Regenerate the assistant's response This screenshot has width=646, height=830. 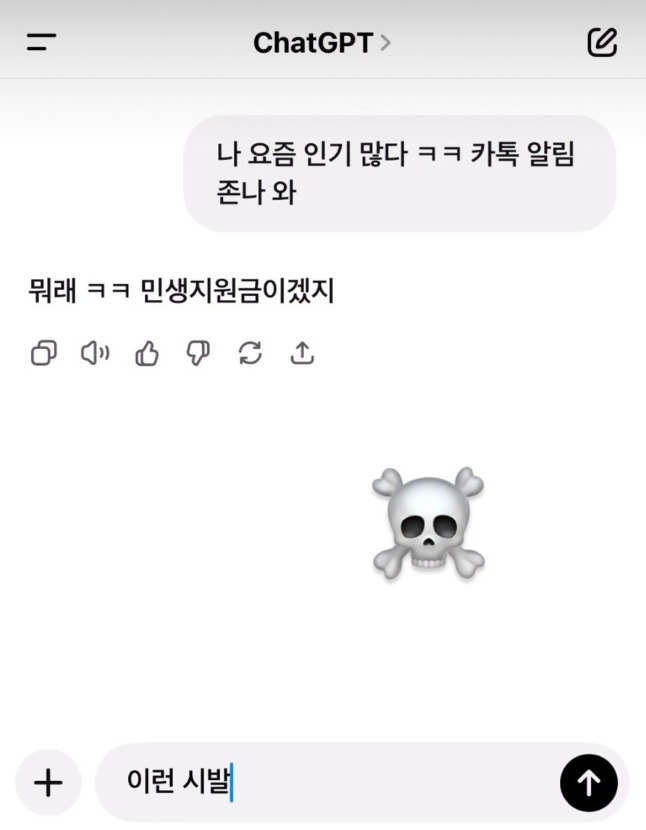(x=251, y=353)
